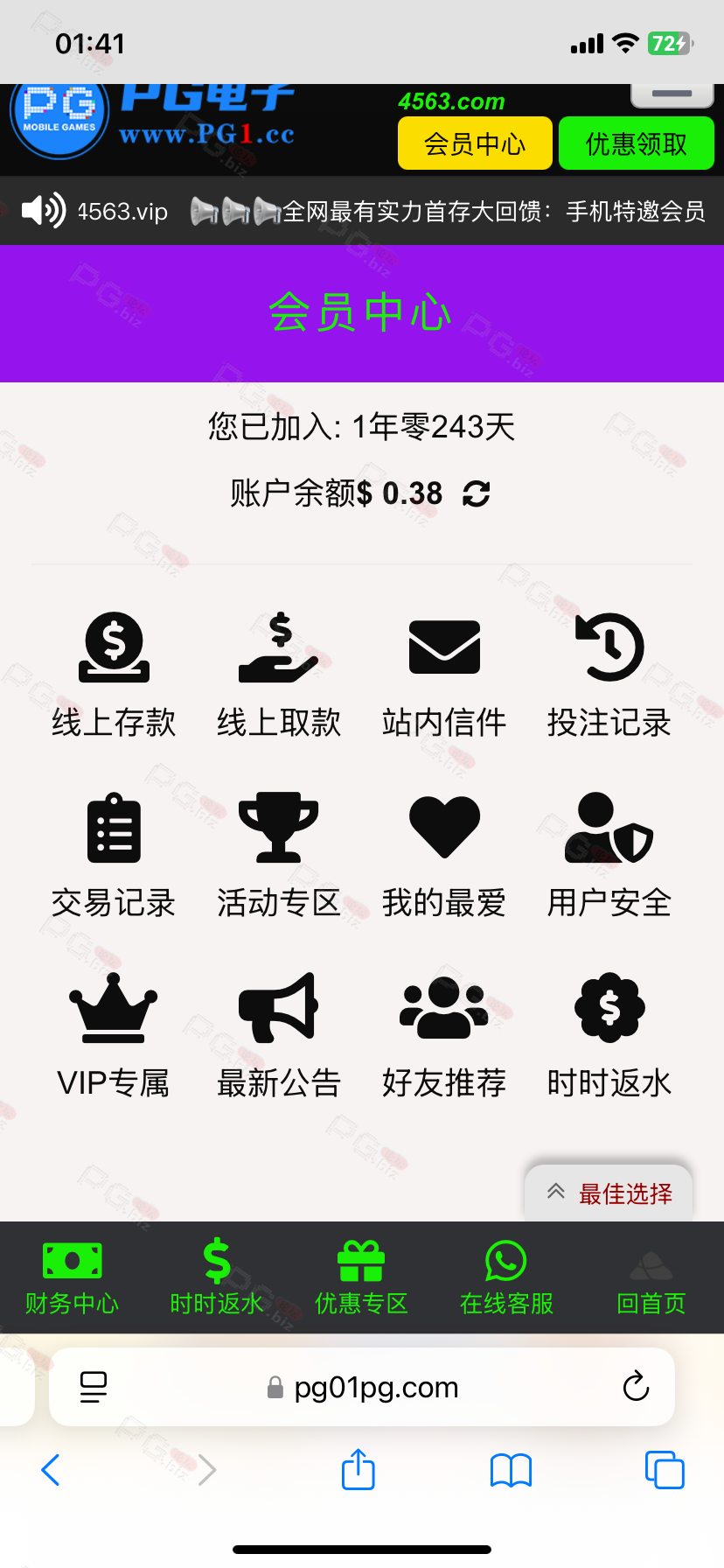
Task: Tap the green 优惠领取 button
Action: [x=637, y=143]
